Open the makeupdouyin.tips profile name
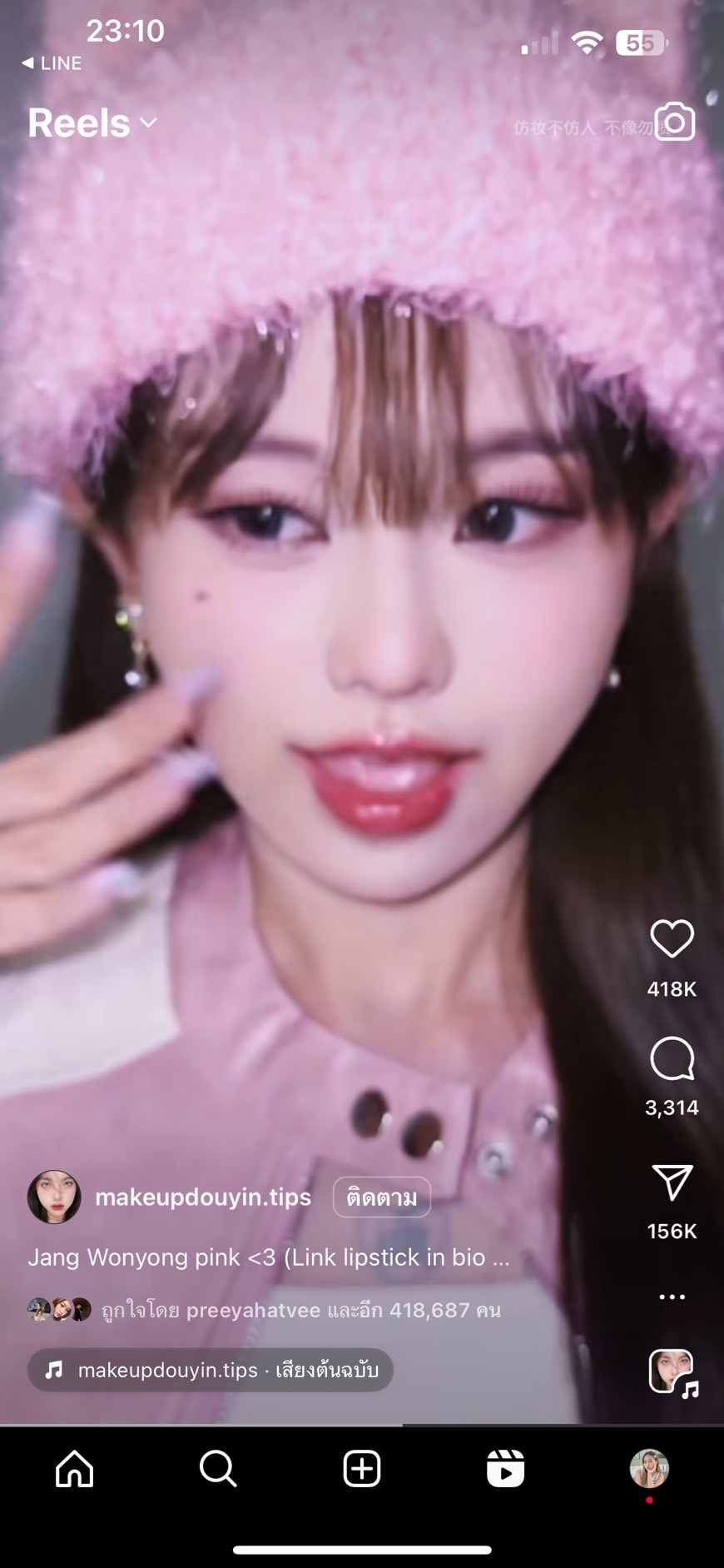 click(203, 1197)
